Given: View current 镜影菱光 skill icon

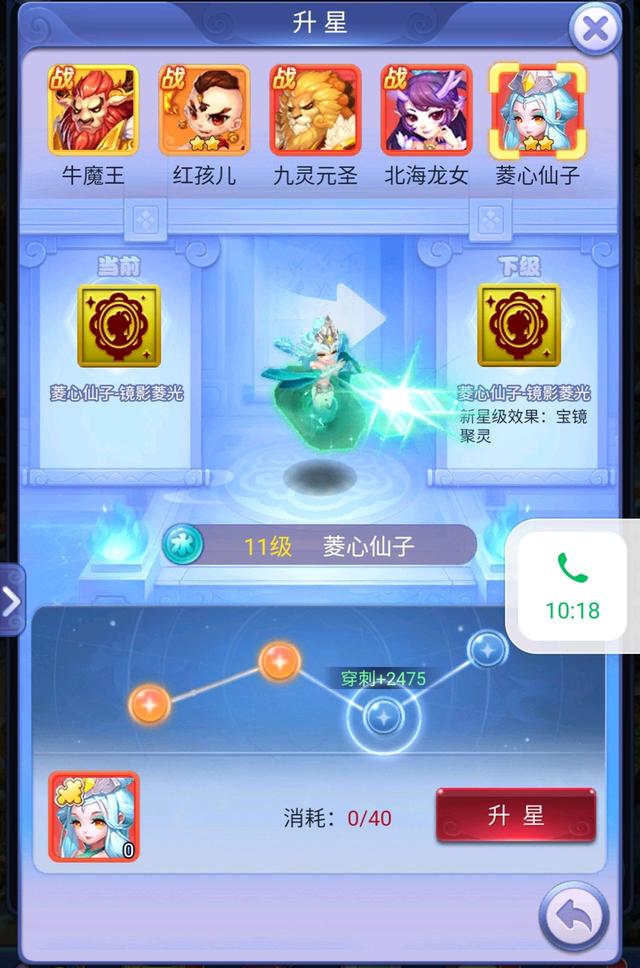Looking at the screenshot, I should pyautogui.click(x=119, y=326).
